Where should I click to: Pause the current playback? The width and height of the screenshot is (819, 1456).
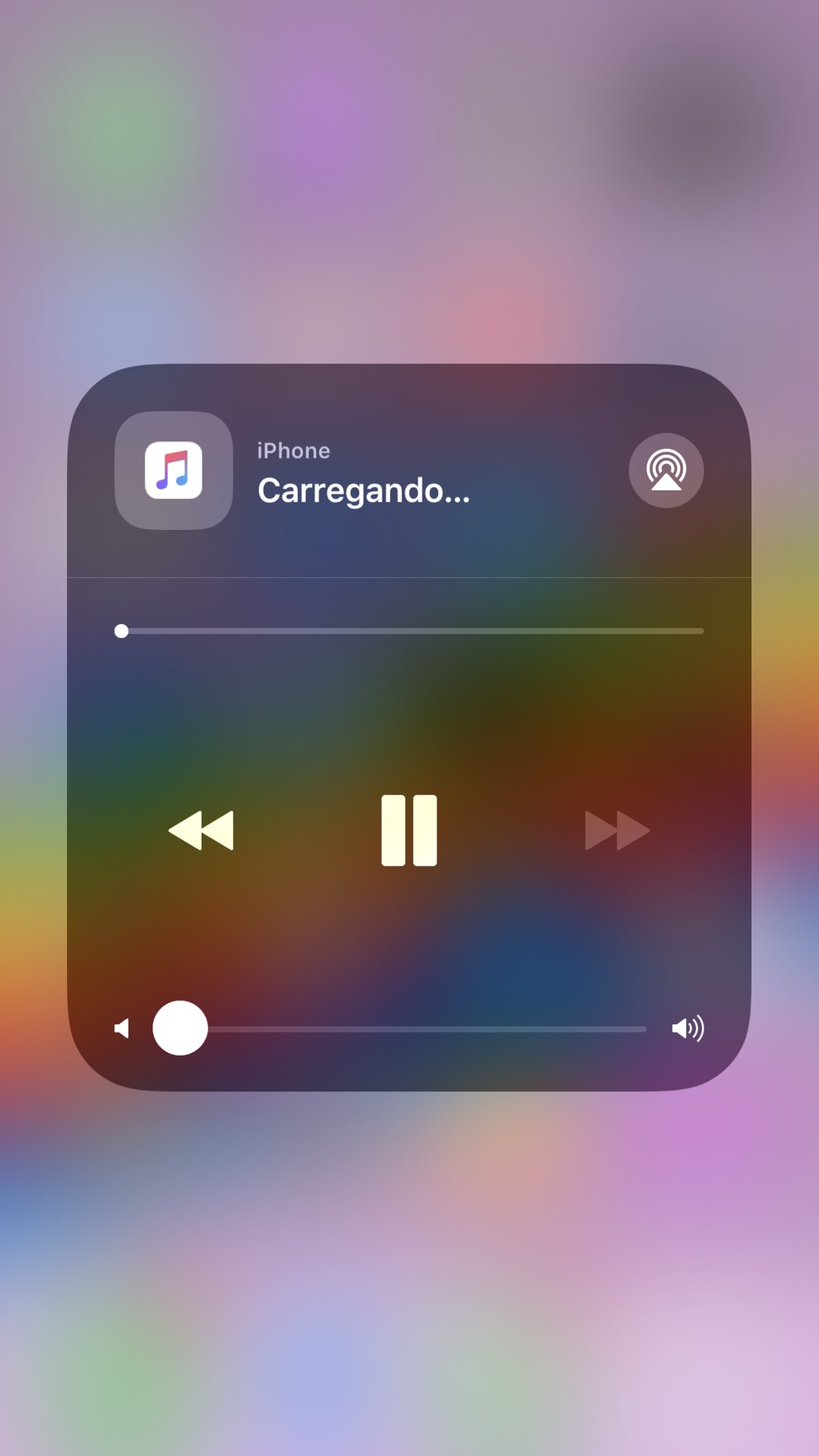click(x=409, y=830)
